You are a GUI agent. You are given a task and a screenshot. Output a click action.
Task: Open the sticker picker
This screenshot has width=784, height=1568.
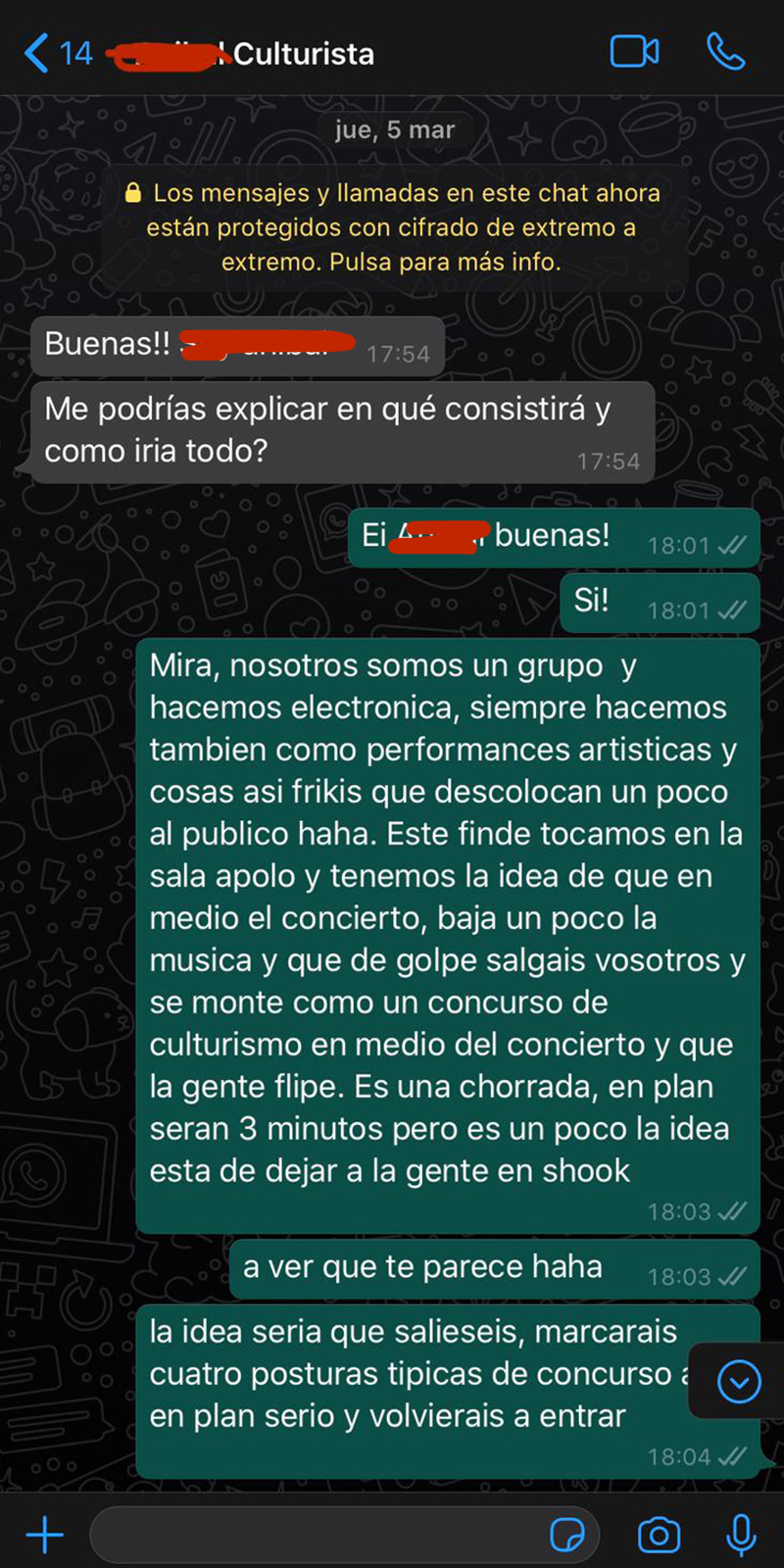(x=567, y=1535)
